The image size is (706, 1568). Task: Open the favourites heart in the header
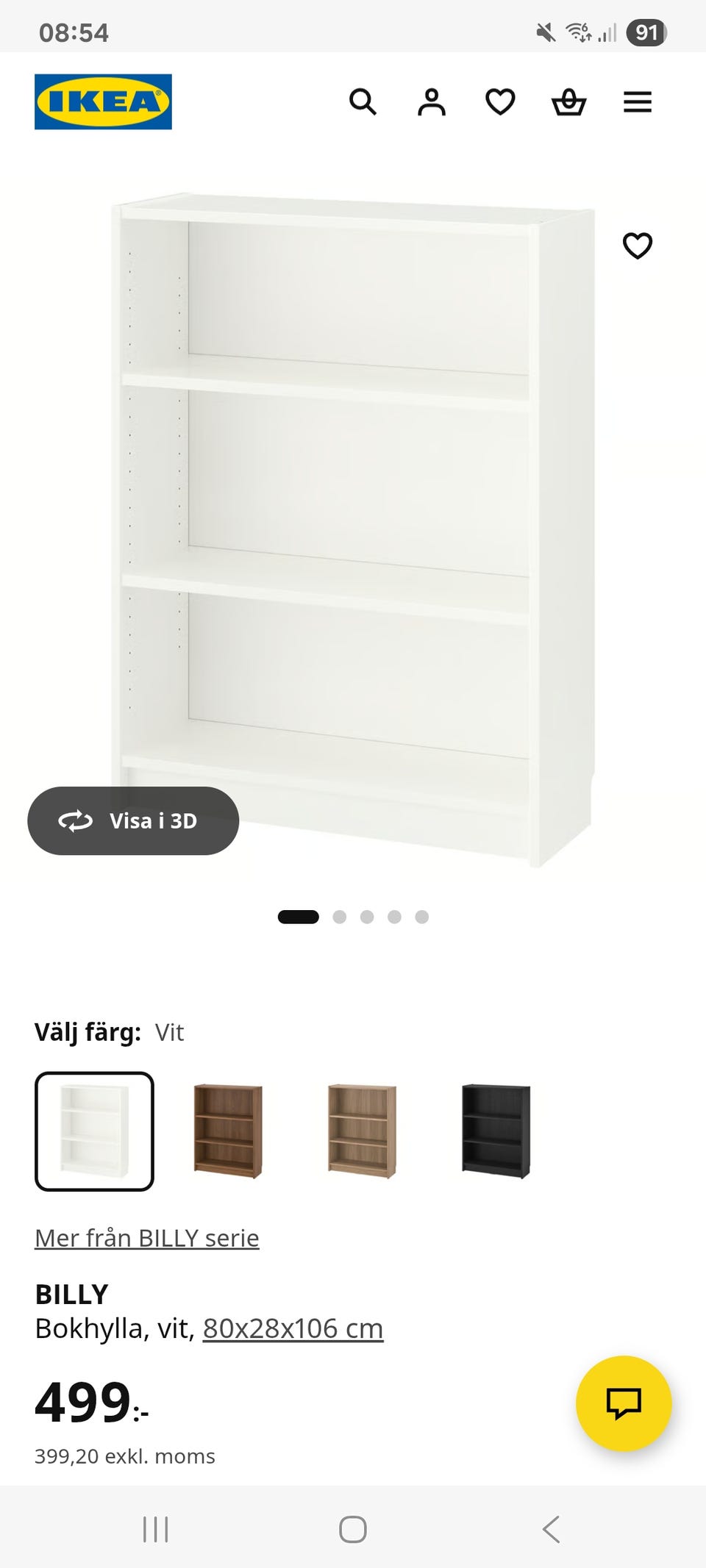(500, 102)
